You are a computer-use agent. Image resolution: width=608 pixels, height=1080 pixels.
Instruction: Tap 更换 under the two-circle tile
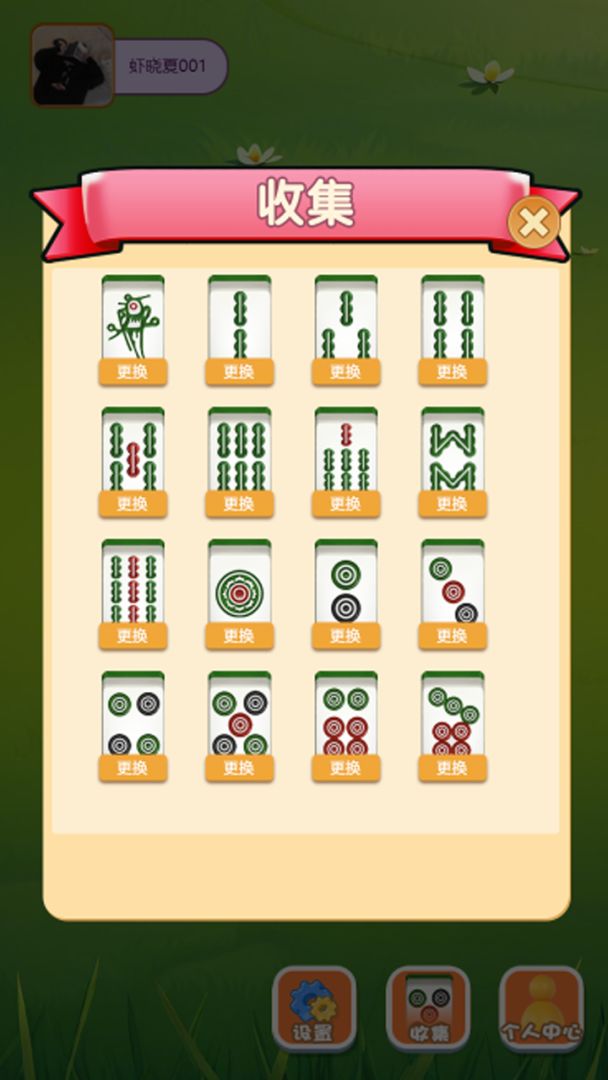[345, 636]
